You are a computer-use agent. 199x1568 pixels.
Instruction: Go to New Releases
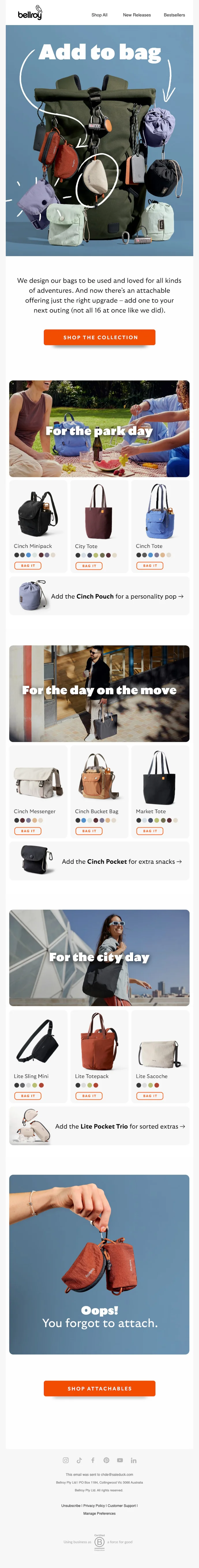(136, 15)
